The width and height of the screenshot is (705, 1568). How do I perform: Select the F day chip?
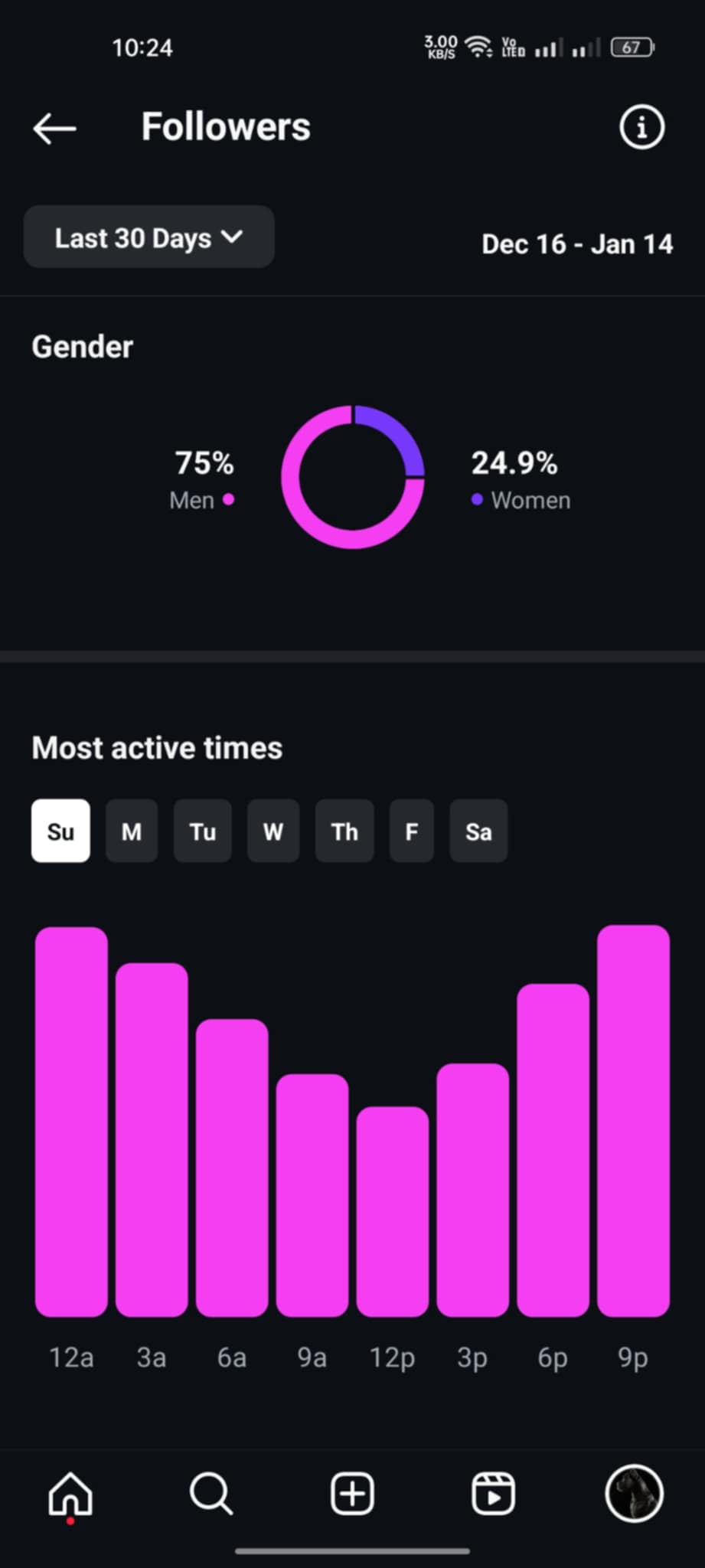[412, 831]
